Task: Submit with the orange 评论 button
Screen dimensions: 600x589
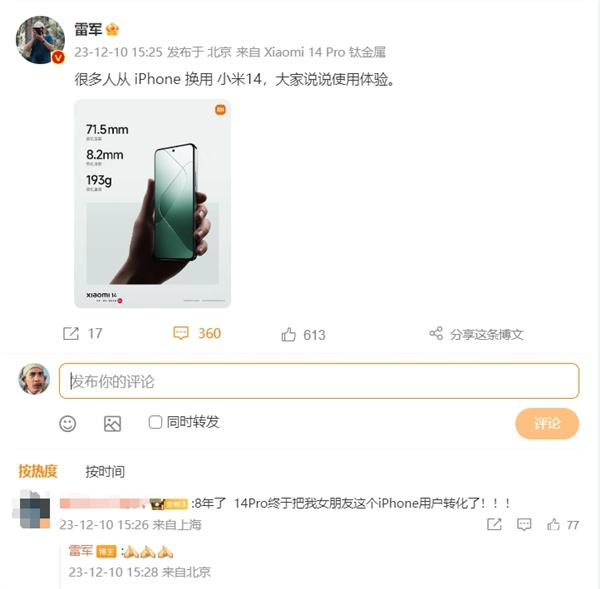Action: (546, 423)
